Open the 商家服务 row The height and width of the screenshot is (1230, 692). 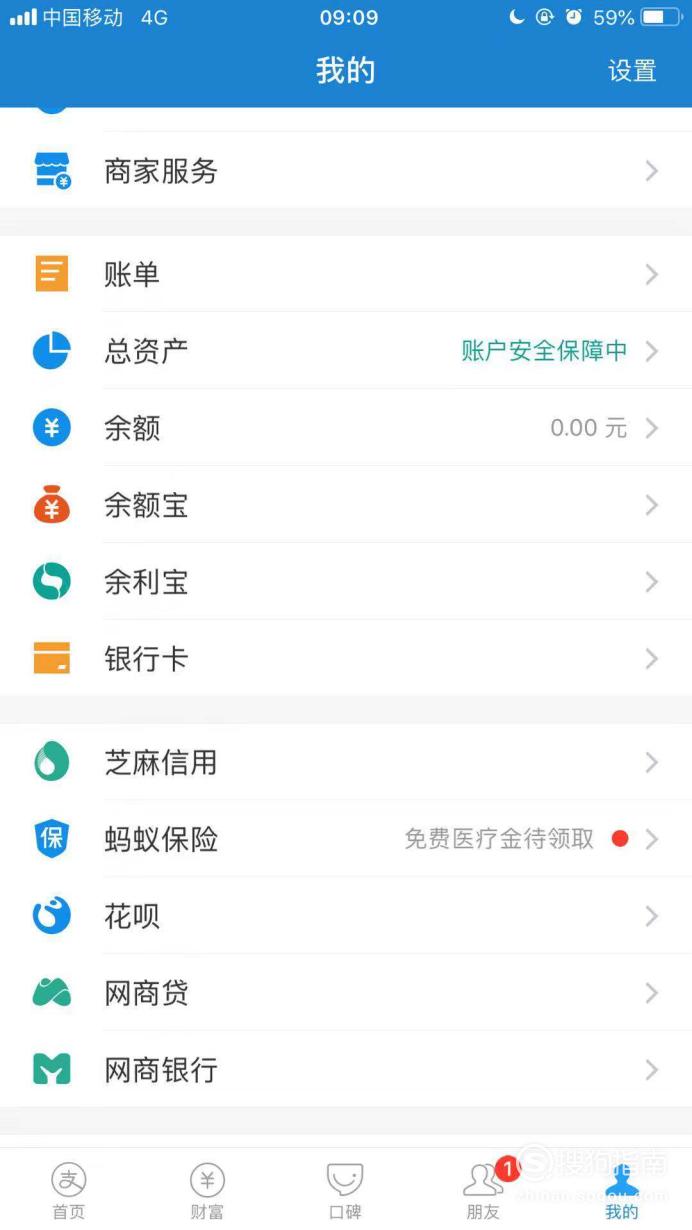pos(346,171)
